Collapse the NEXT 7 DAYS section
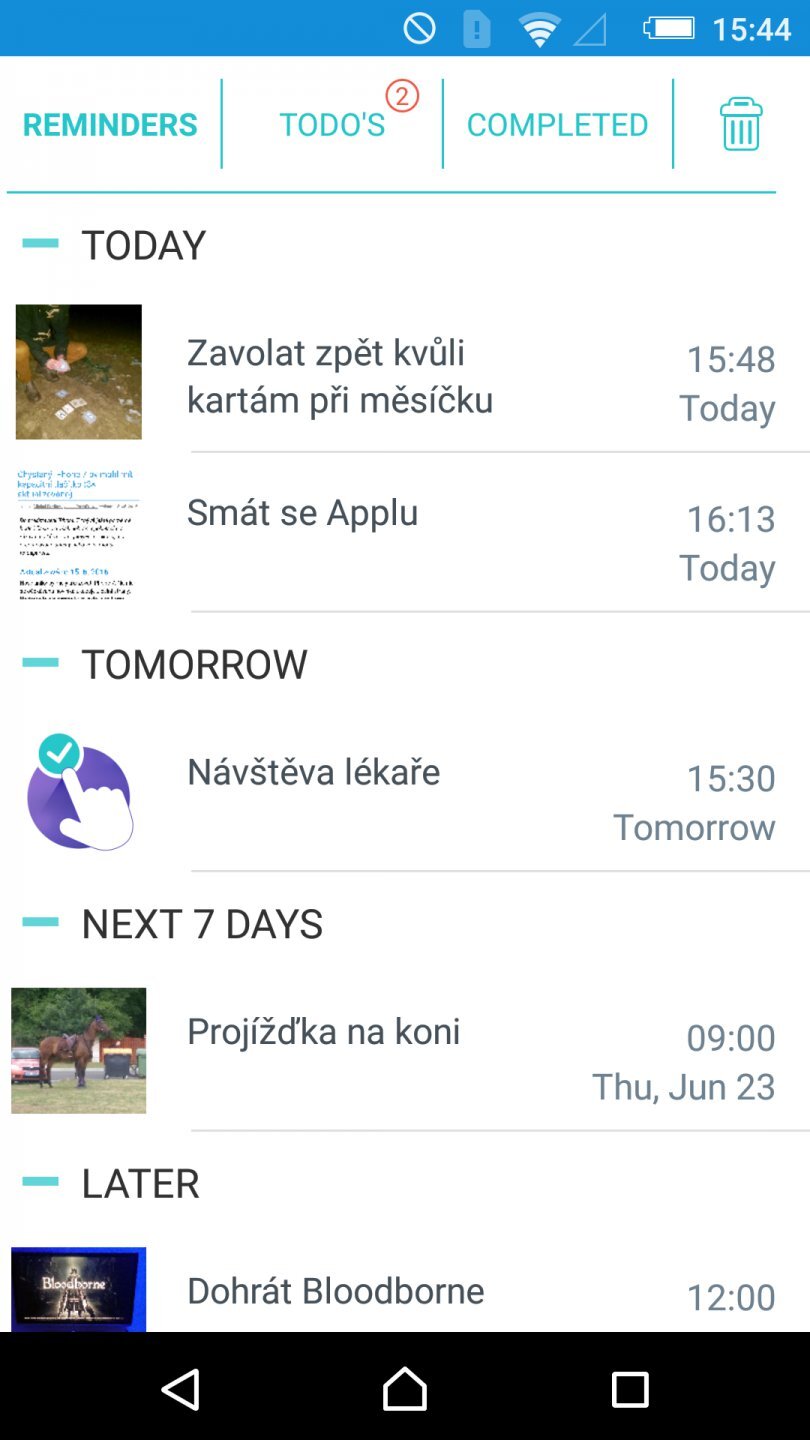Image resolution: width=810 pixels, height=1440 pixels. pos(40,922)
